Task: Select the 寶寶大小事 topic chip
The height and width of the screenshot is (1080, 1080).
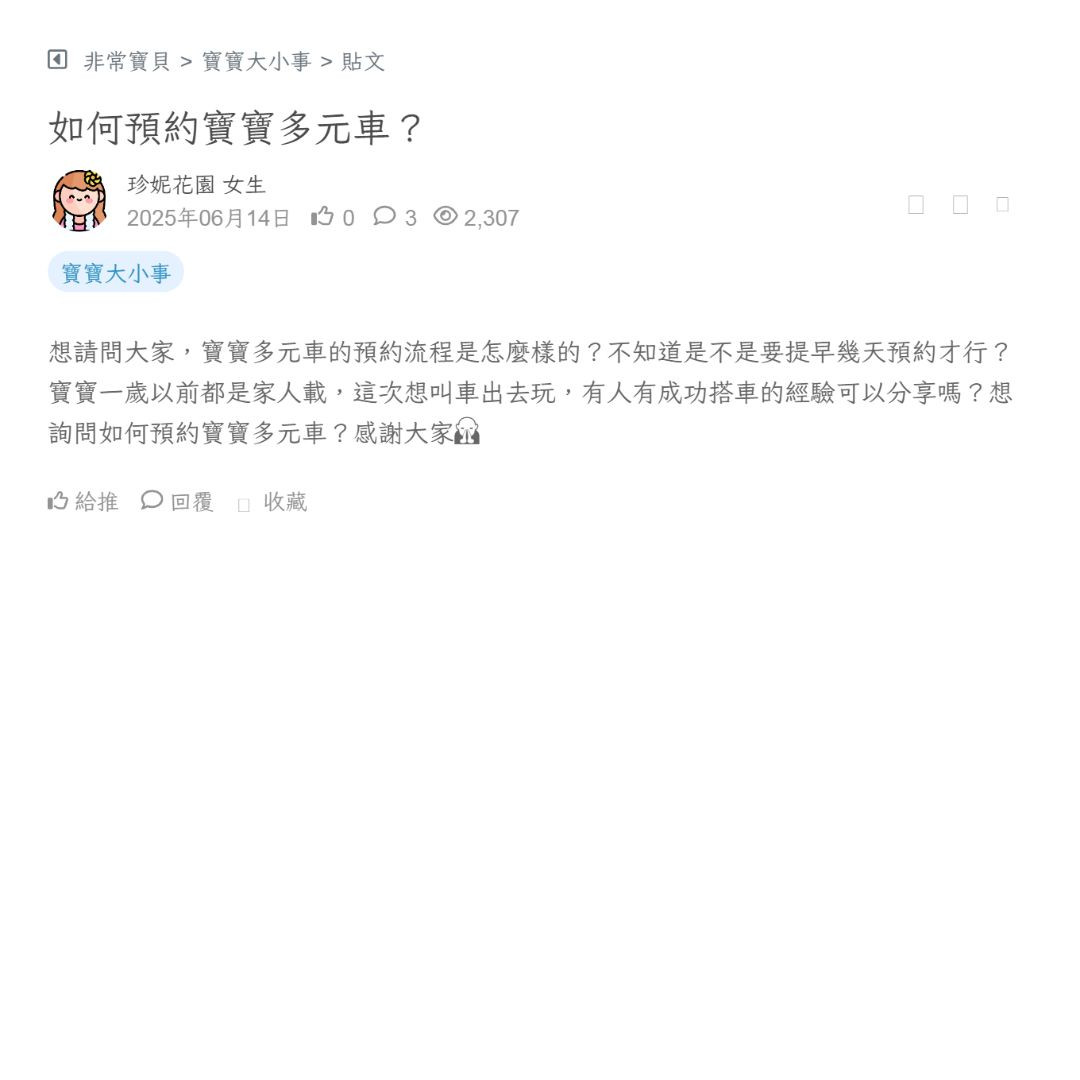Action: (x=116, y=273)
